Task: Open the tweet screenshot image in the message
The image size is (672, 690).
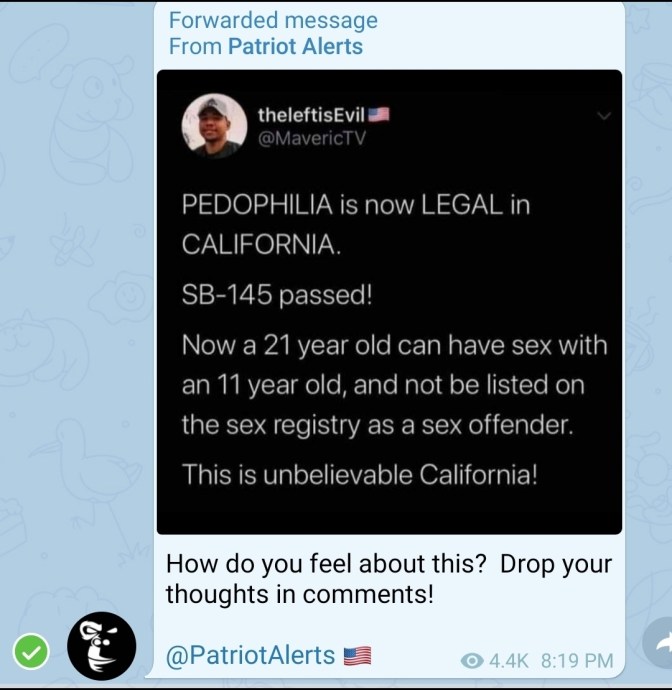Action: pyautogui.click(x=389, y=300)
